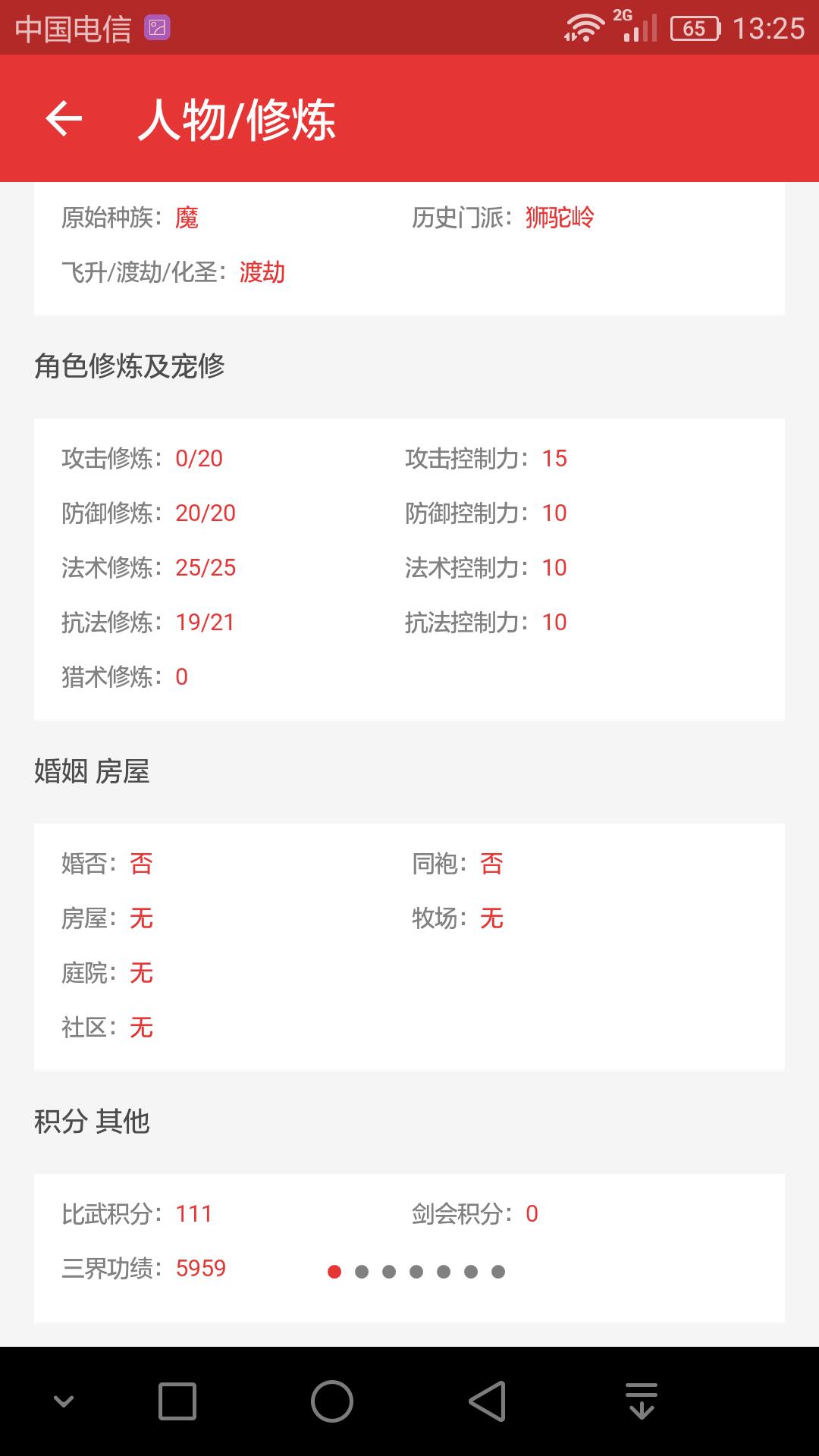The height and width of the screenshot is (1456, 819).
Task: Tap the system home button
Action: [332, 1401]
